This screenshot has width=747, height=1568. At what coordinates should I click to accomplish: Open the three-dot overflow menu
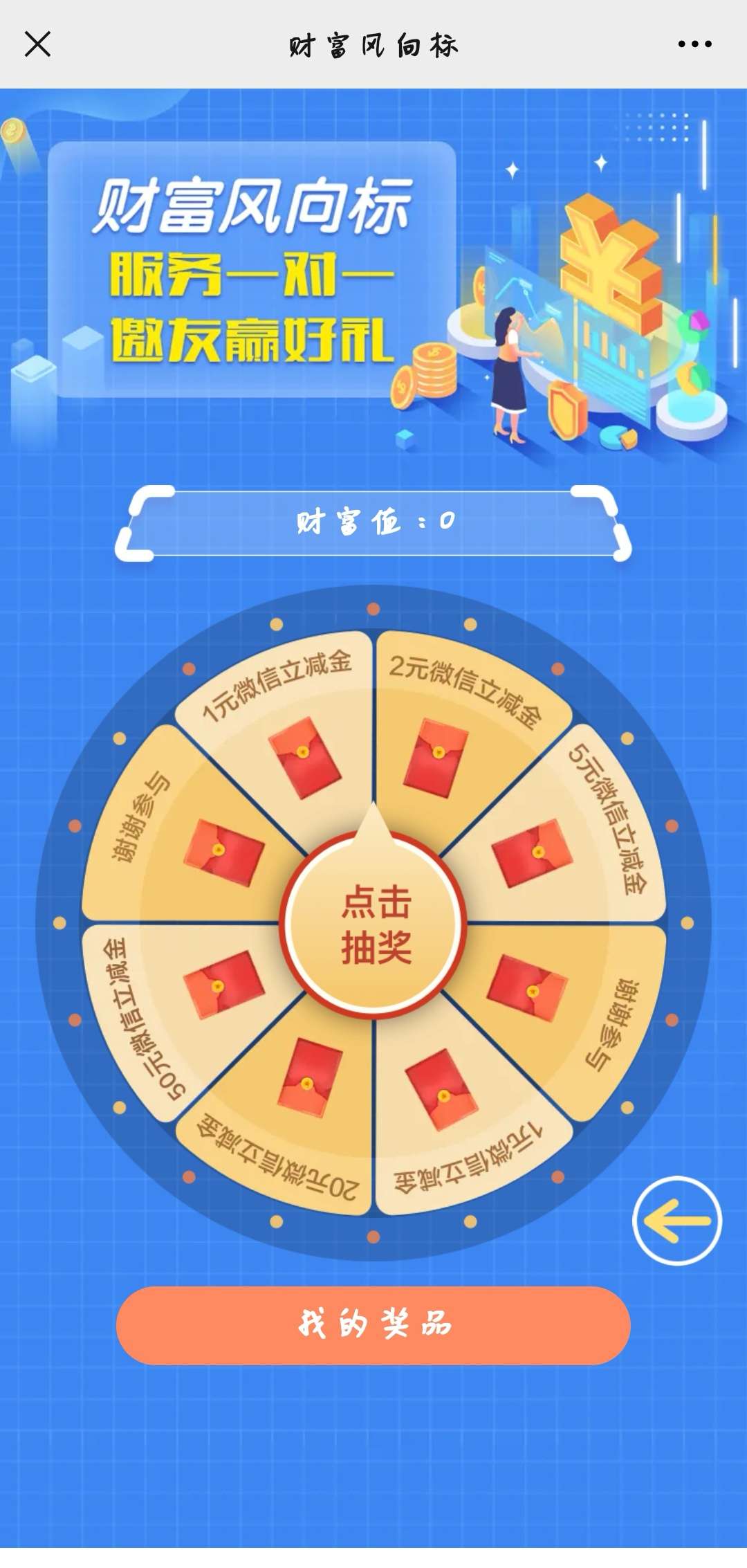[x=694, y=44]
